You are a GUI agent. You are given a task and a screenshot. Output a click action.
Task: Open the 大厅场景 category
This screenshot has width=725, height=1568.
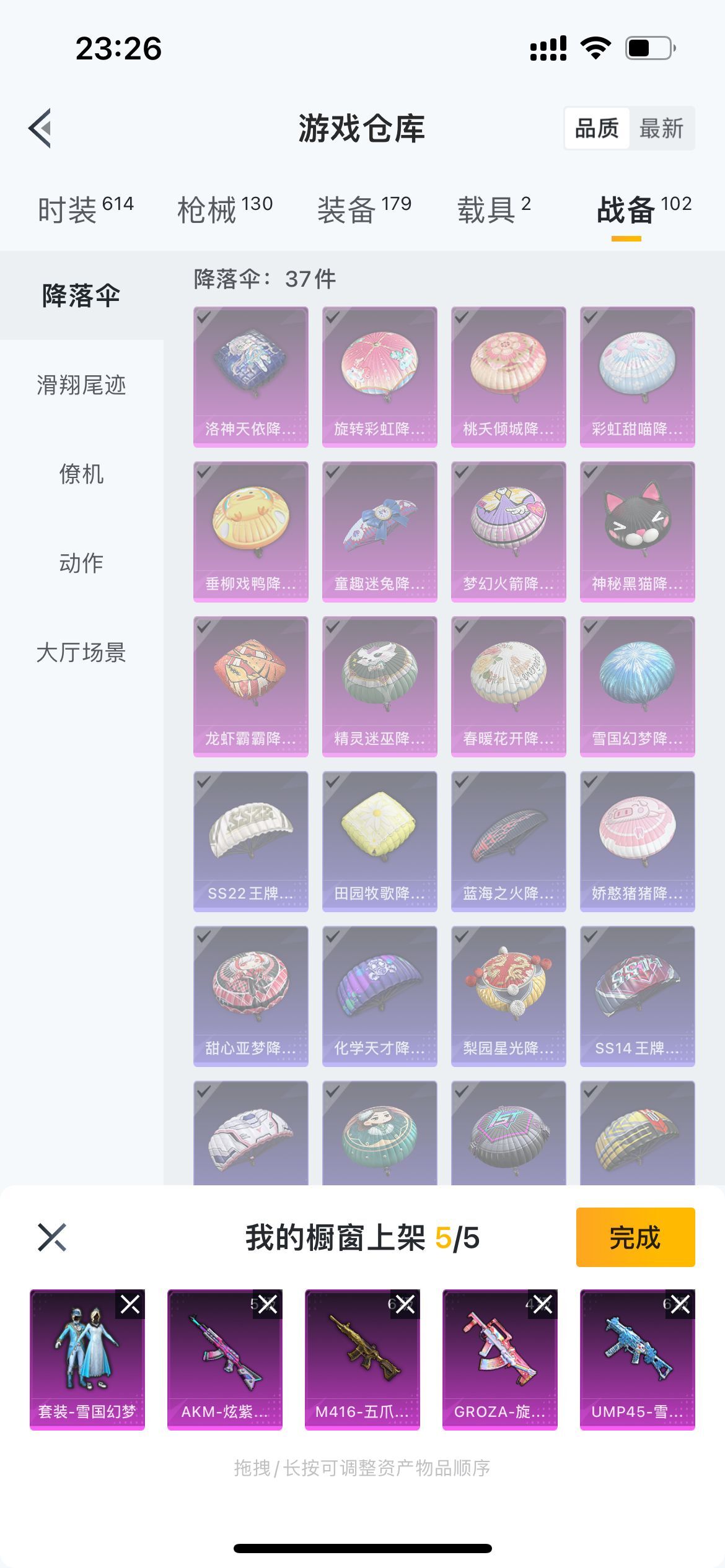pos(81,652)
